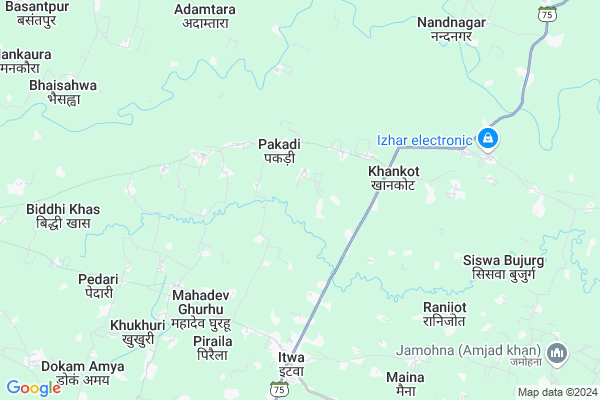Open the Izhar electronic shop marker
600x400 pixels.
(488, 139)
